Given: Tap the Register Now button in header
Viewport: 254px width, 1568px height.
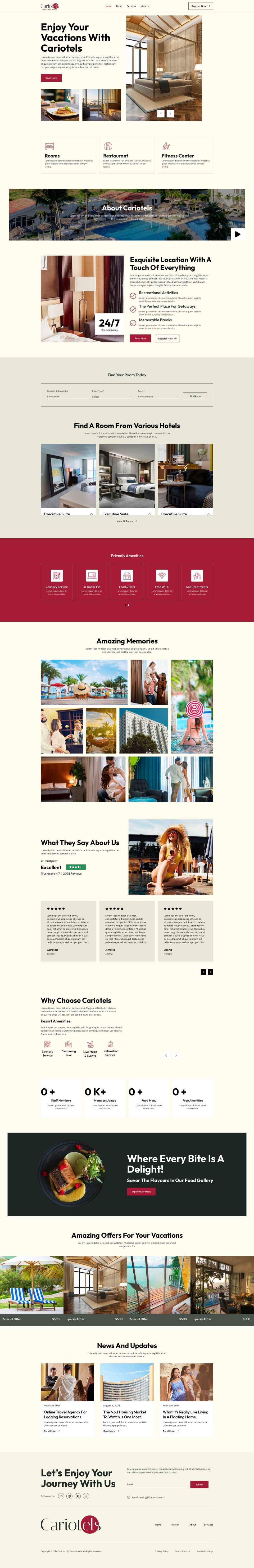Looking at the screenshot, I should pos(200,6).
